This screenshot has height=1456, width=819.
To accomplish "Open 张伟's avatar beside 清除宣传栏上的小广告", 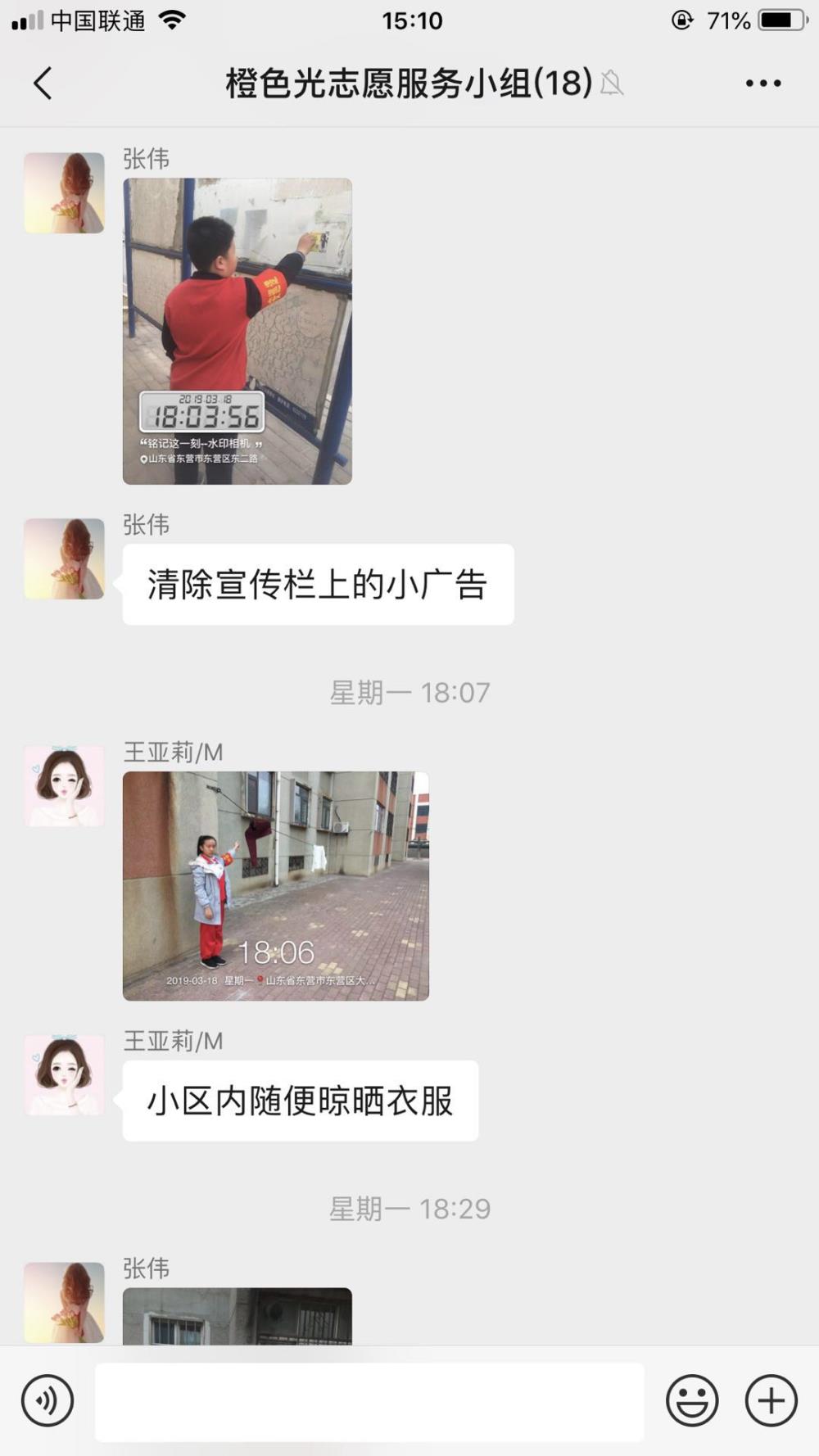I will point(64,558).
